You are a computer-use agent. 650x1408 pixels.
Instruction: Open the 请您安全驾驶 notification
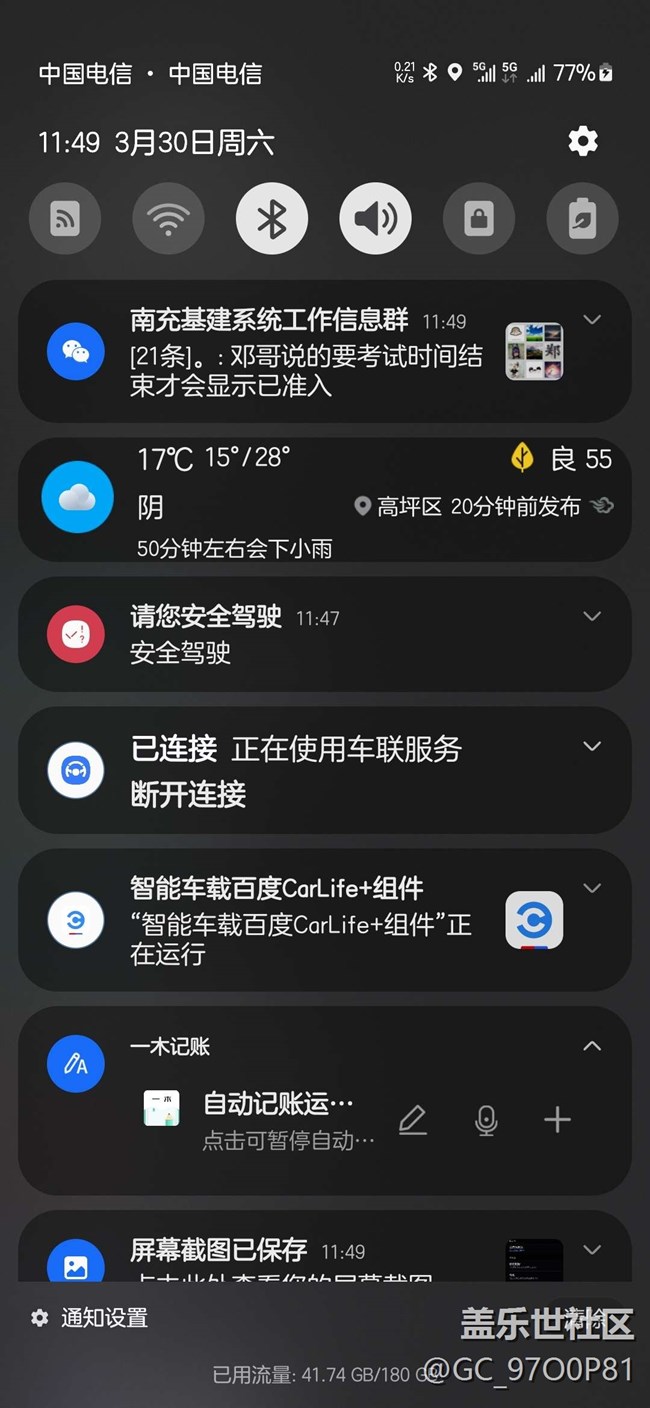pyautogui.click(x=300, y=634)
